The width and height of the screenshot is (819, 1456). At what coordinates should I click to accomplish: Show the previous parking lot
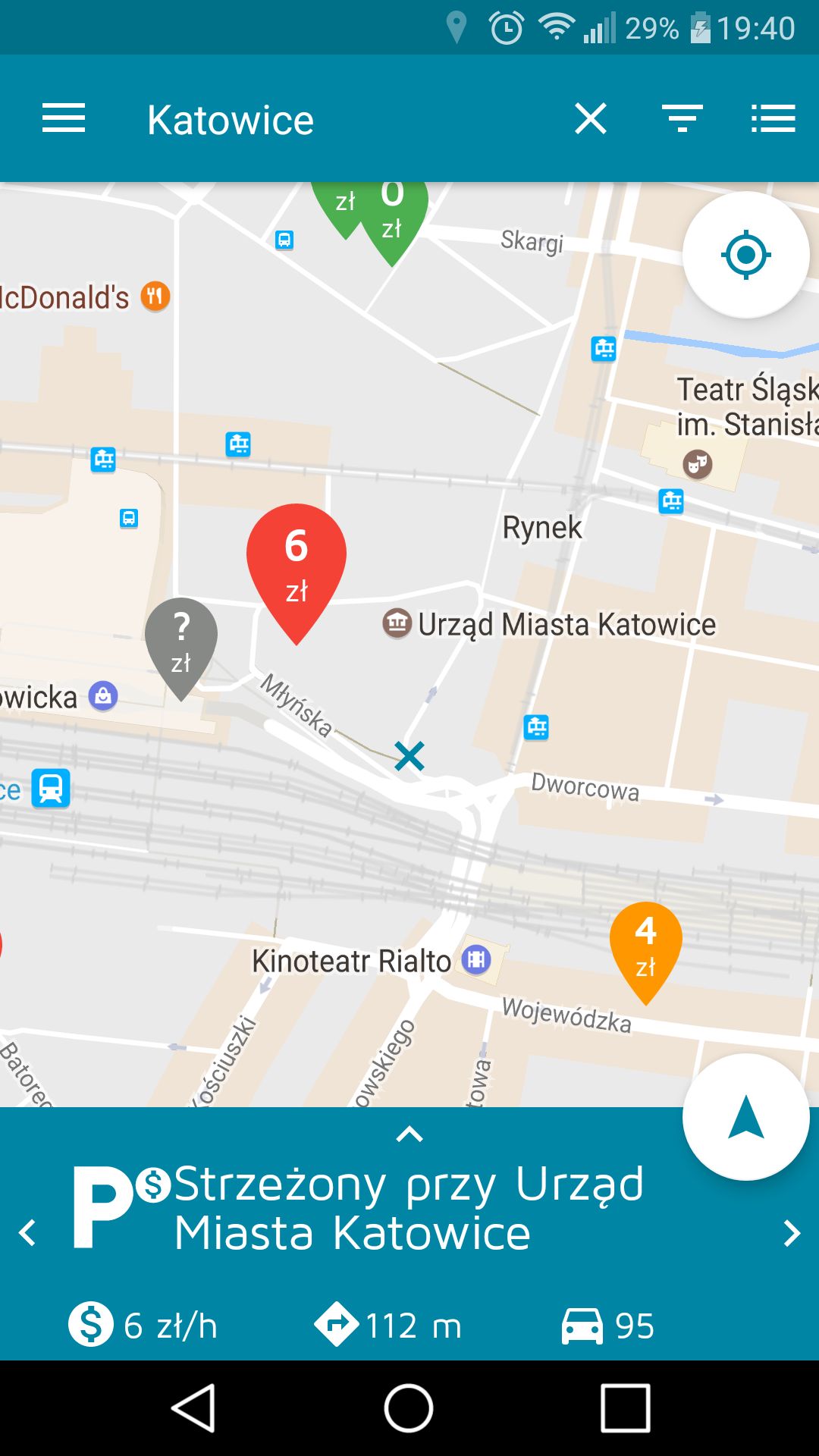[27, 1233]
